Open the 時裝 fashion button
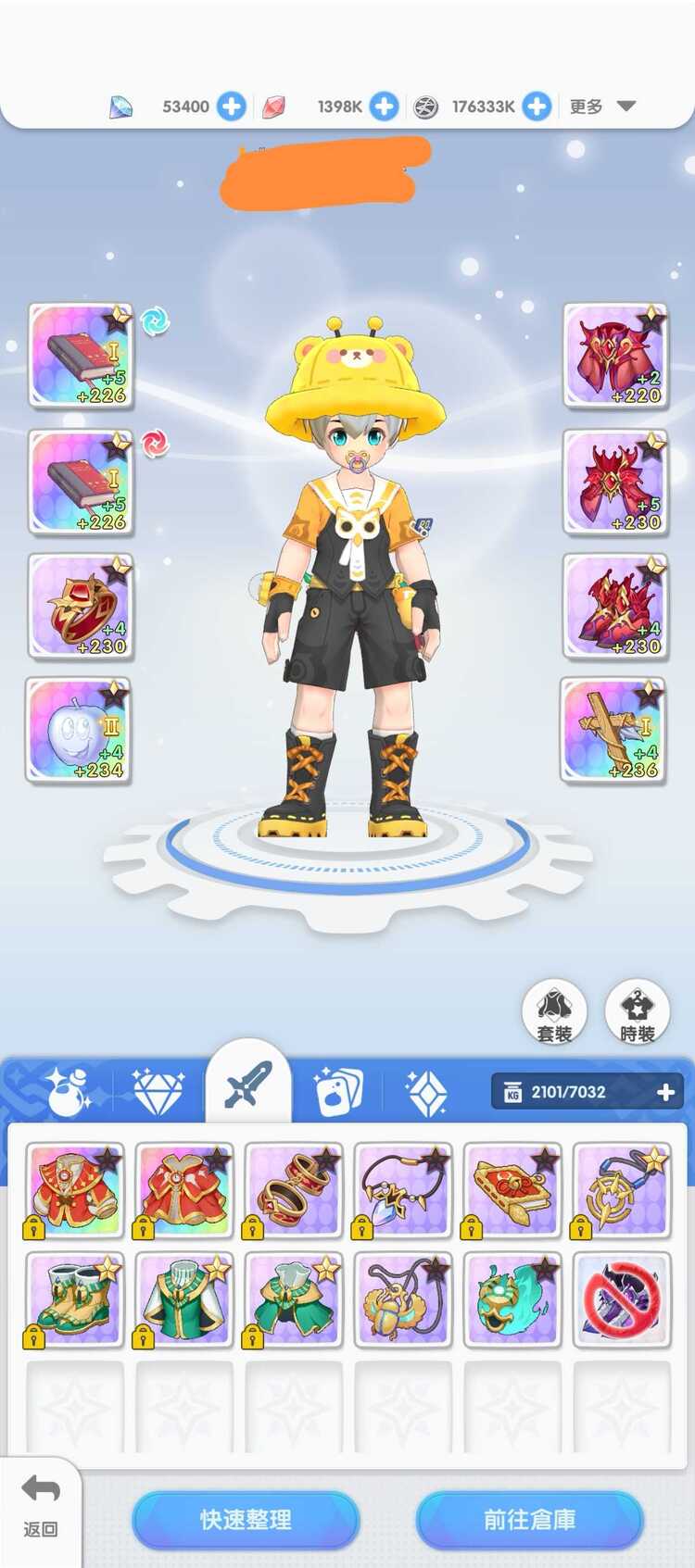This screenshot has width=695, height=1568. tap(638, 1011)
